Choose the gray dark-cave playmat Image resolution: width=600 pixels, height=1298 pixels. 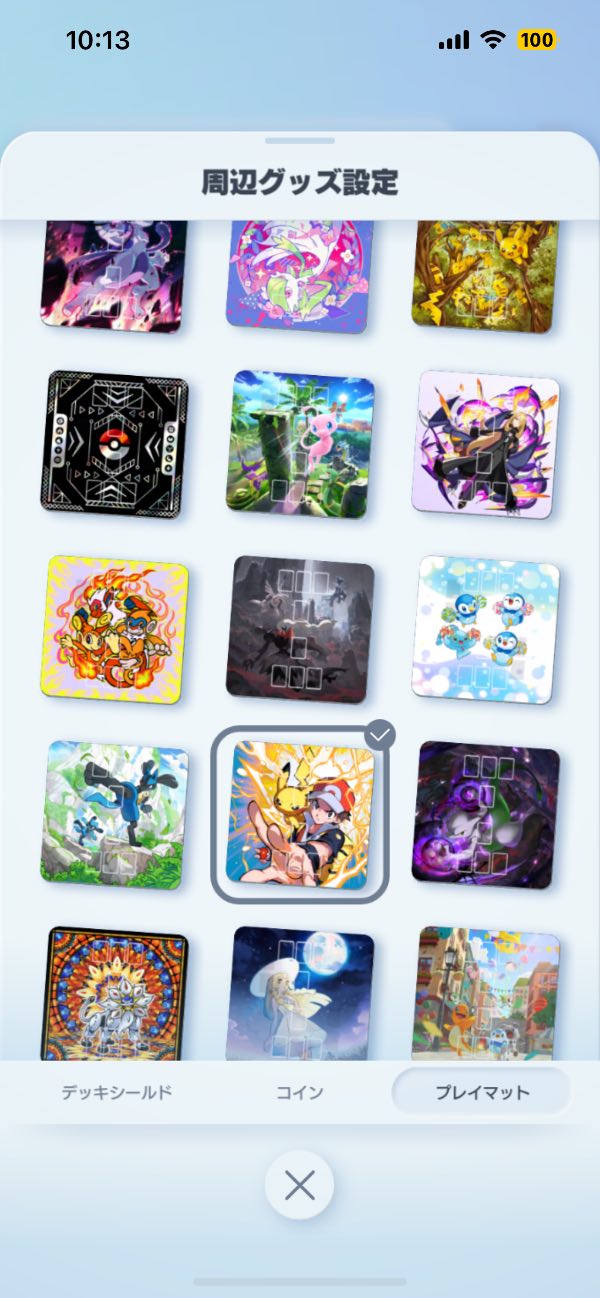(300, 629)
